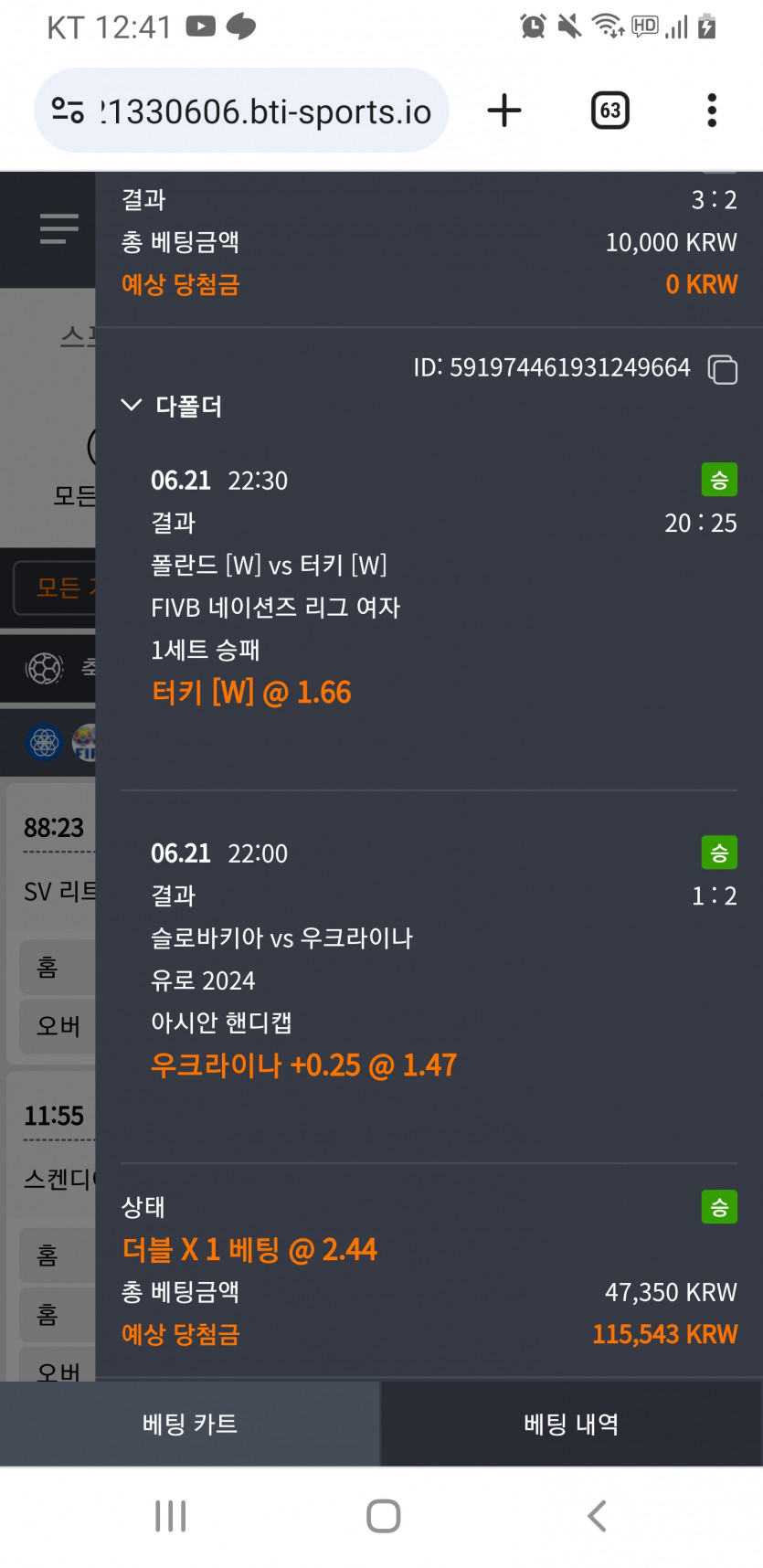The image size is (763, 1568).
Task: Copy the bet ID 591974461931249664
Action: [x=723, y=369]
